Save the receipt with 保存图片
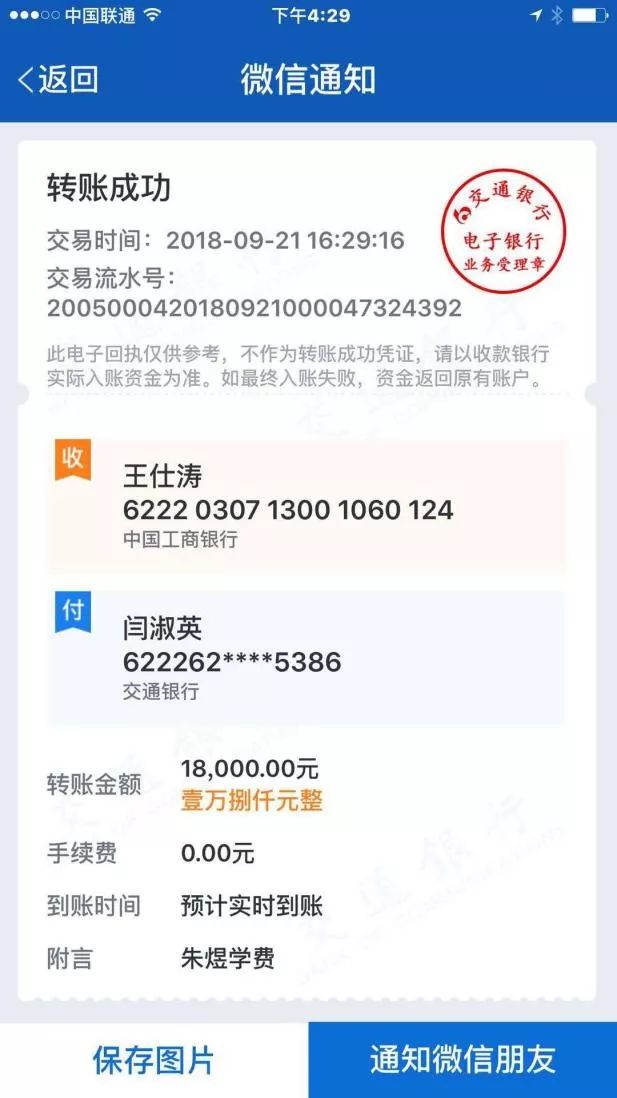This screenshot has height=1098, width=617. (153, 1060)
